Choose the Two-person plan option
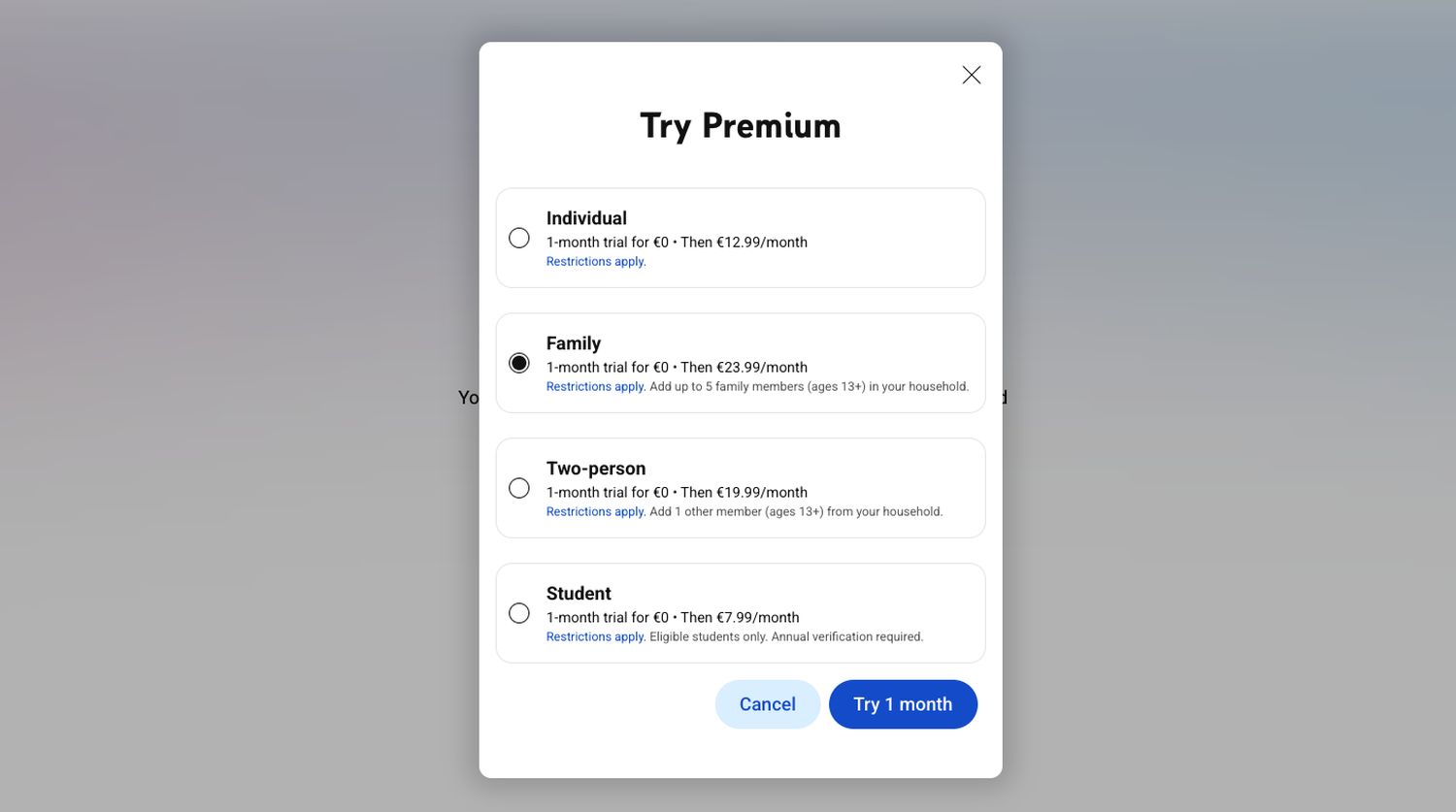The image size is (1456, 812). click(519, 488)
